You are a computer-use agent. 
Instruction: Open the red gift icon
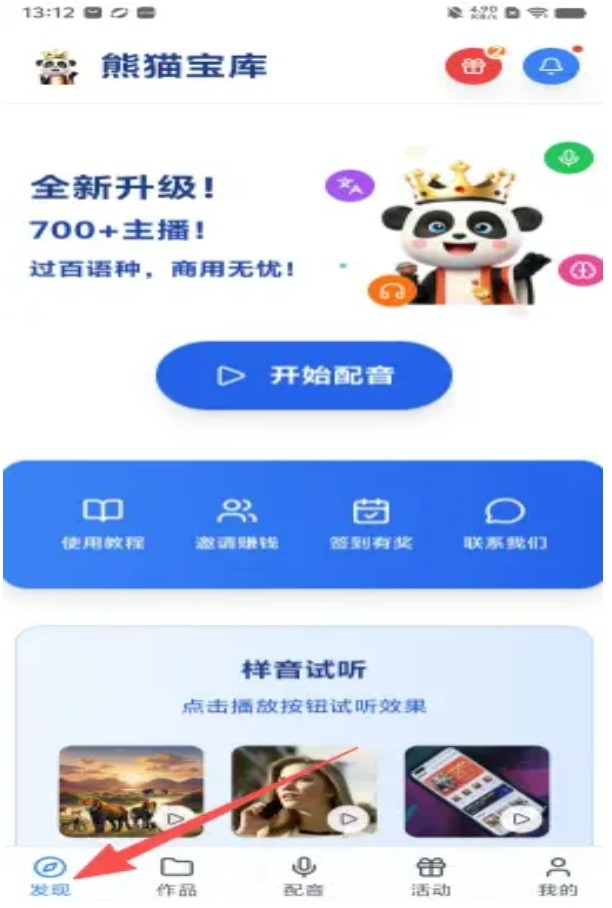471,67
